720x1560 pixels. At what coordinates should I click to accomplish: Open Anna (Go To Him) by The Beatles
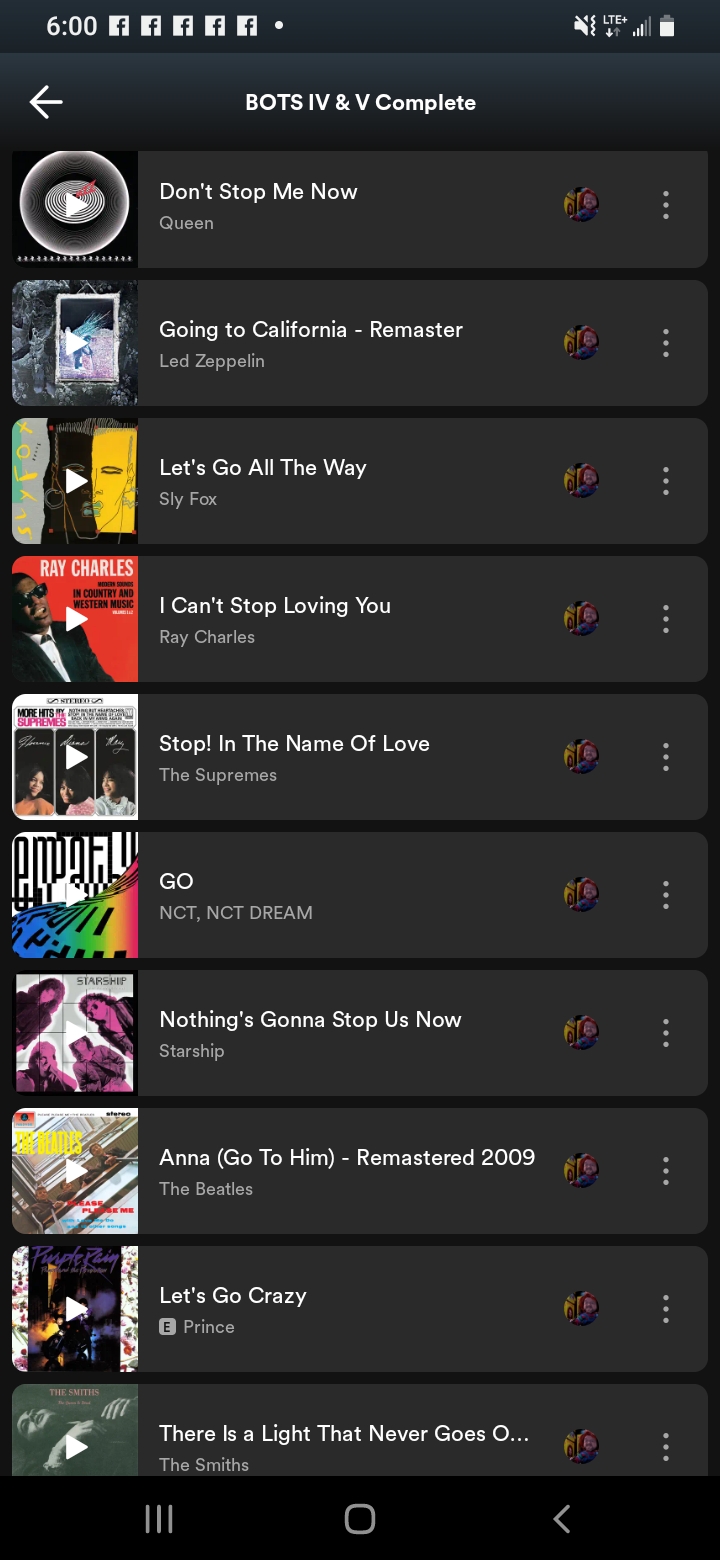(340, 1171)
